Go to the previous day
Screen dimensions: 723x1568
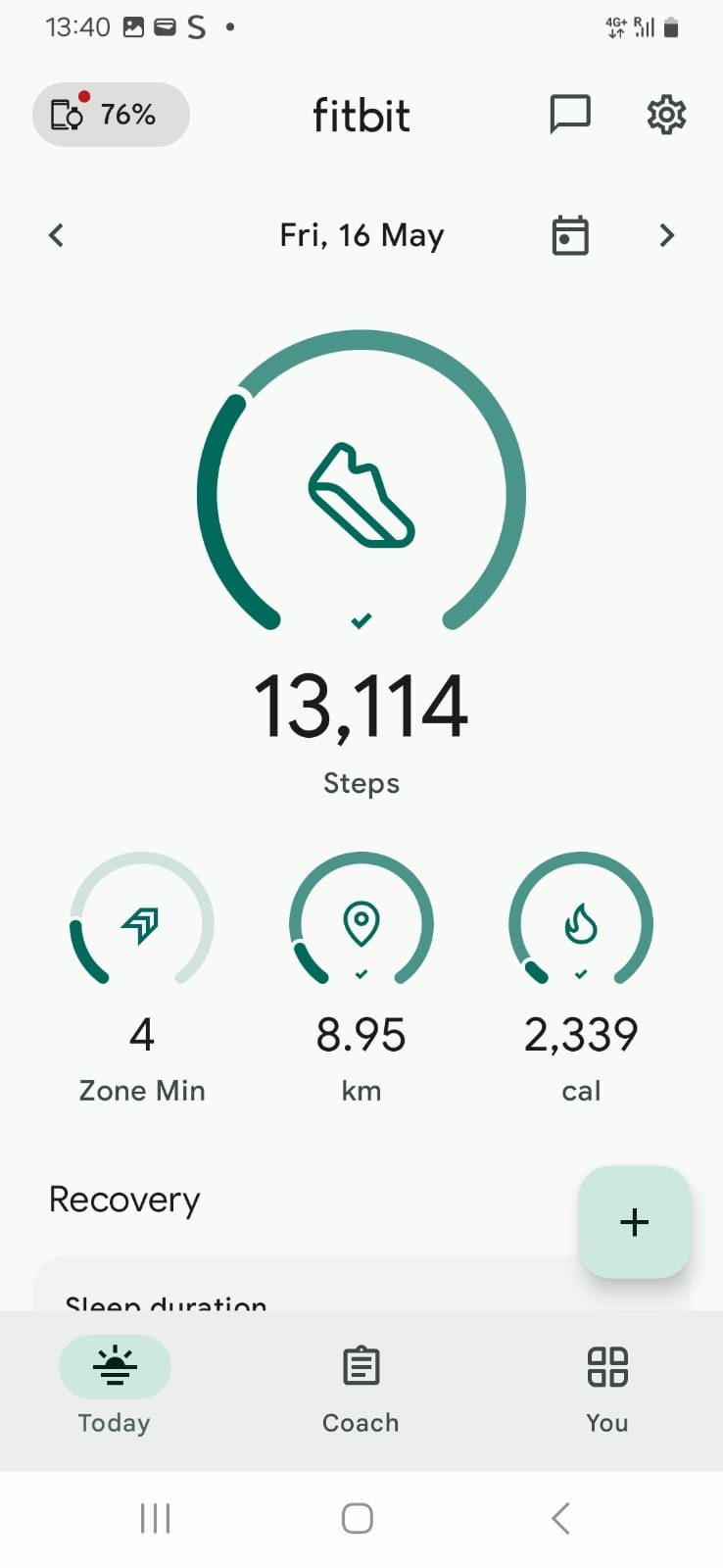[57, 235]
